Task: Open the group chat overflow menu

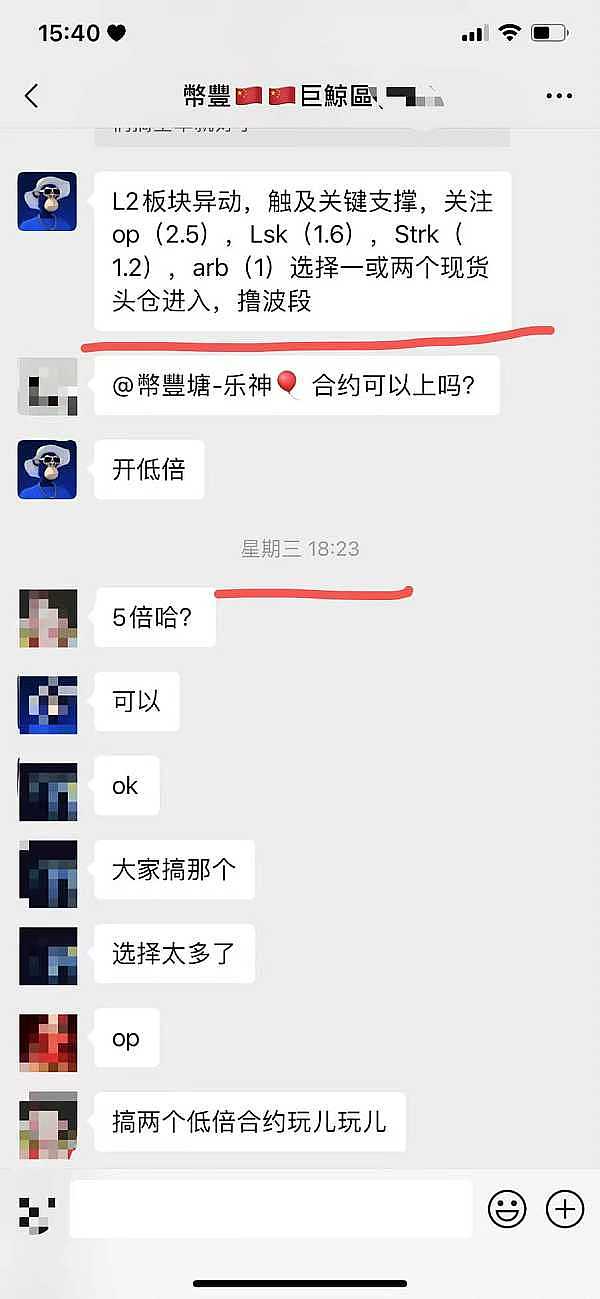Action: click(559, 96)
